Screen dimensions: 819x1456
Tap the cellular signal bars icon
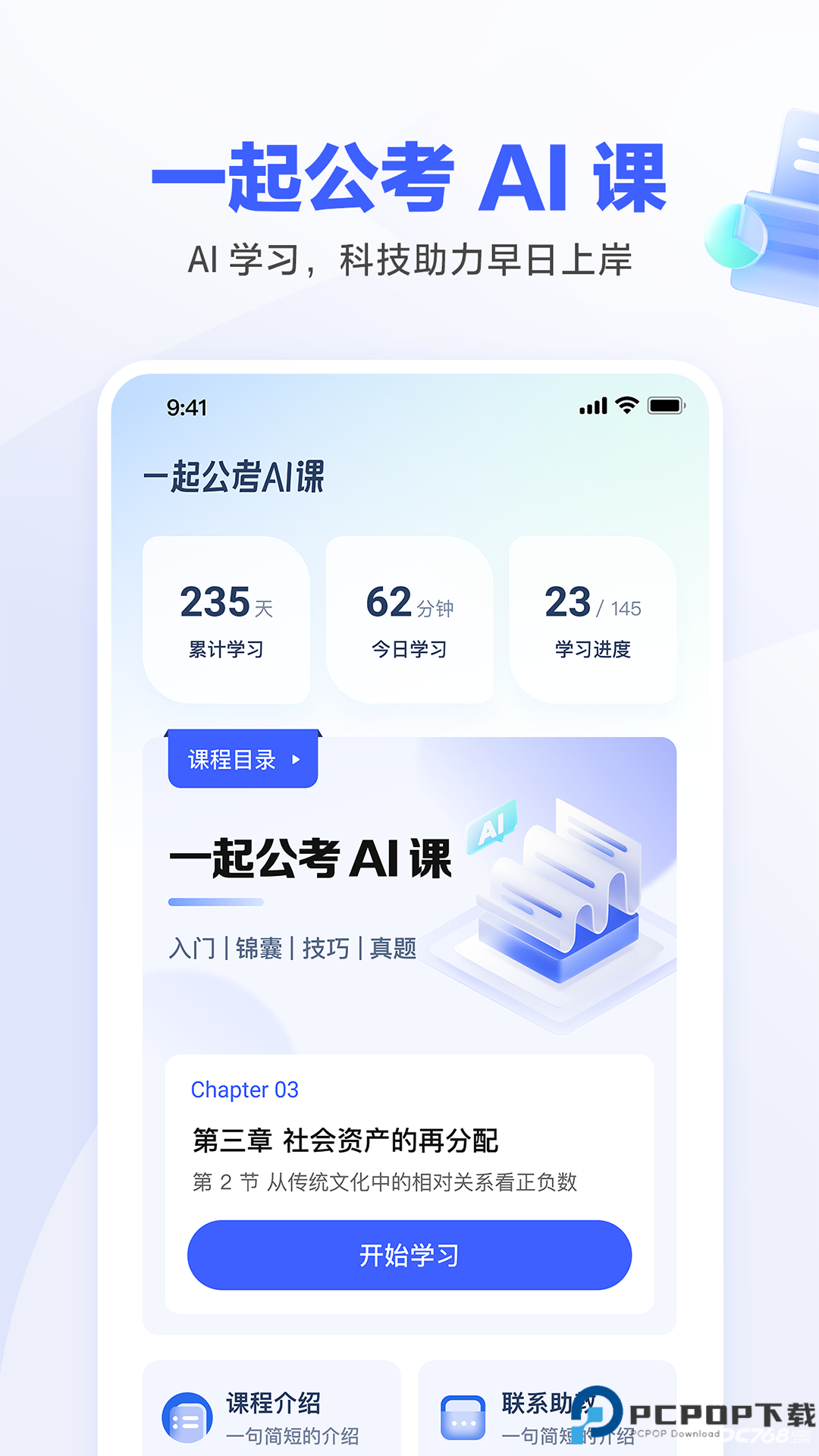pyautogui.click(x=594, y=407)
